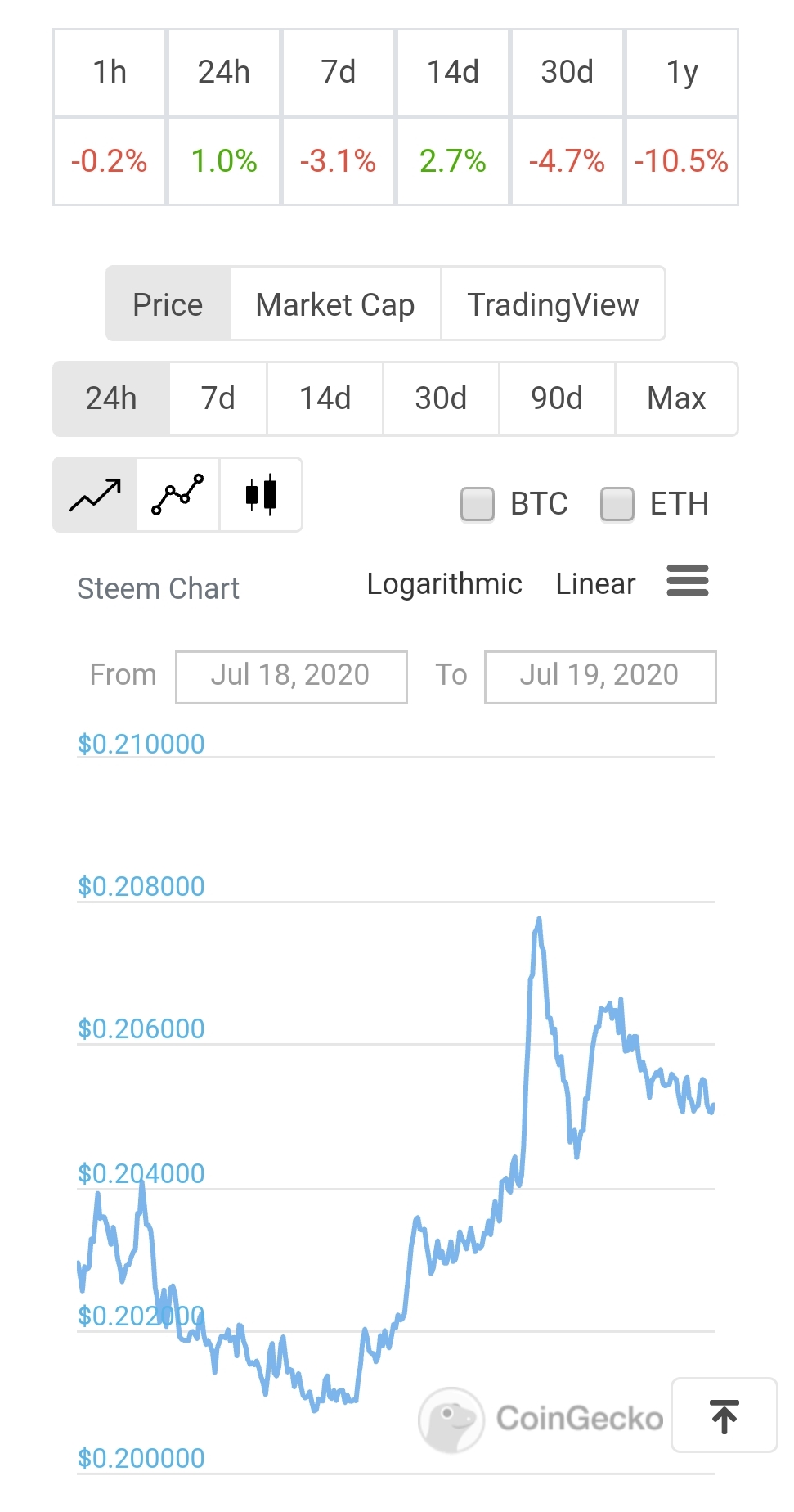Switch to the simple line chart view

(x=95, y=495)
